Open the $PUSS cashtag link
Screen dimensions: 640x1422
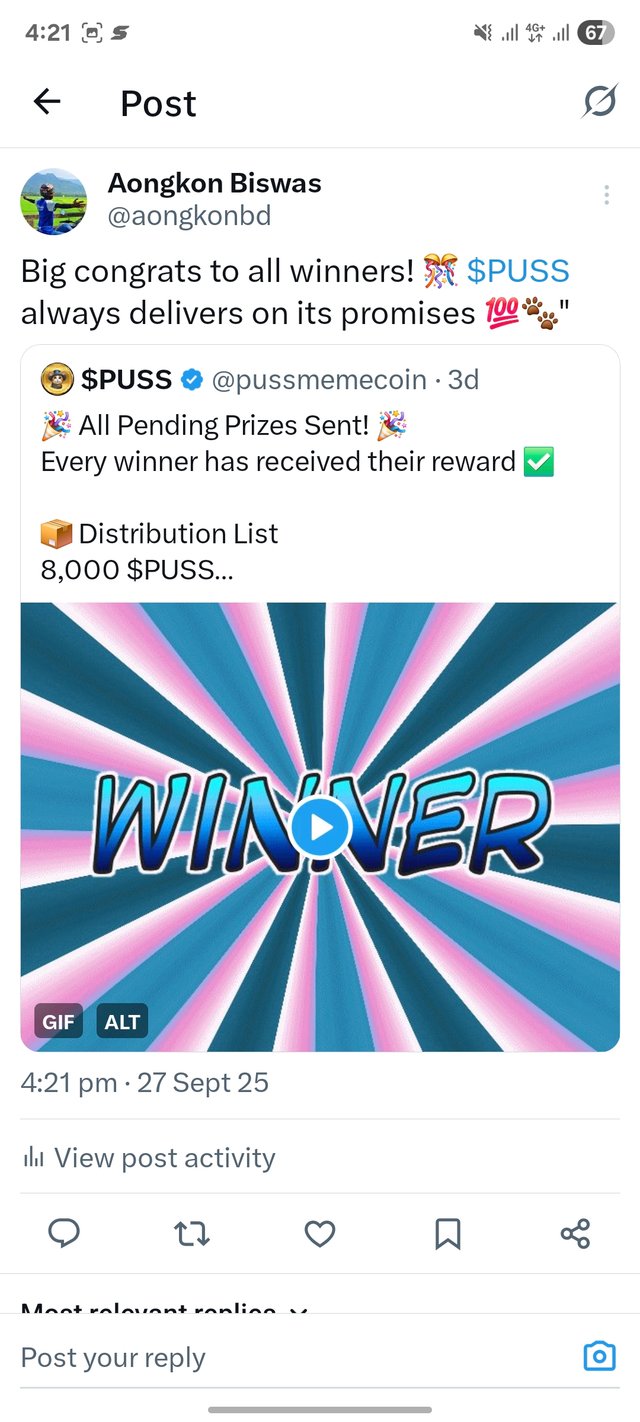pyautogui.click(x=517, y=271)
